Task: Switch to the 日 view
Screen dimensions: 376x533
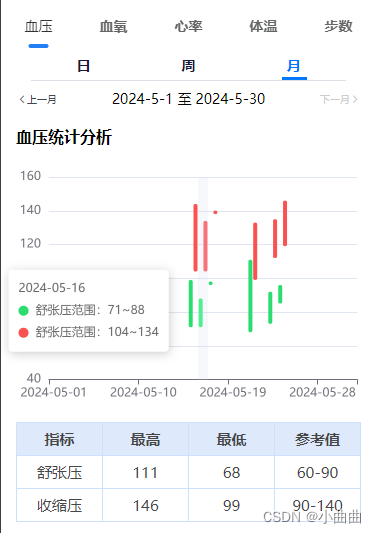Action: point(84,66)
